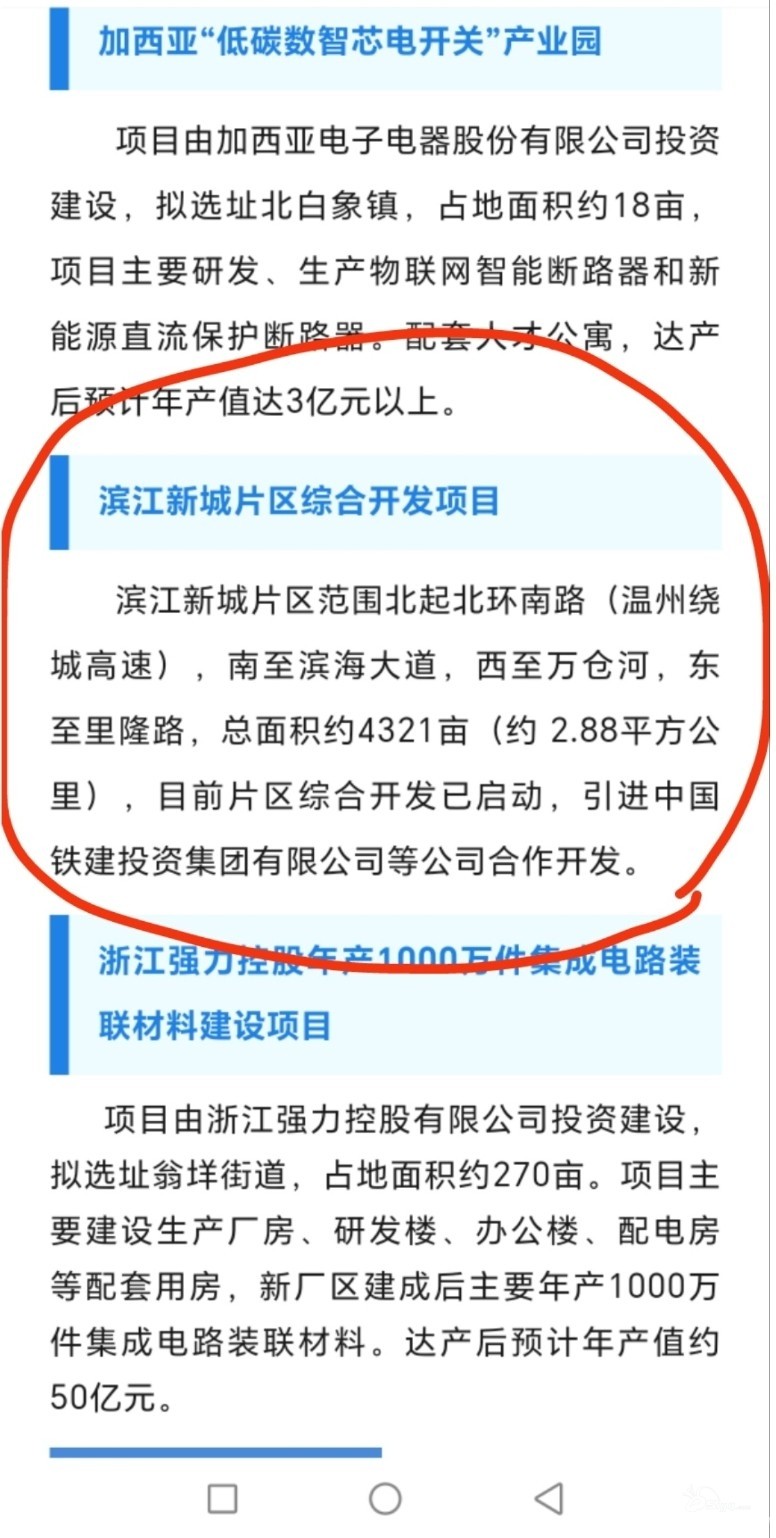
Task: Tap the home circle button
Action: [x=385, y=1497]
